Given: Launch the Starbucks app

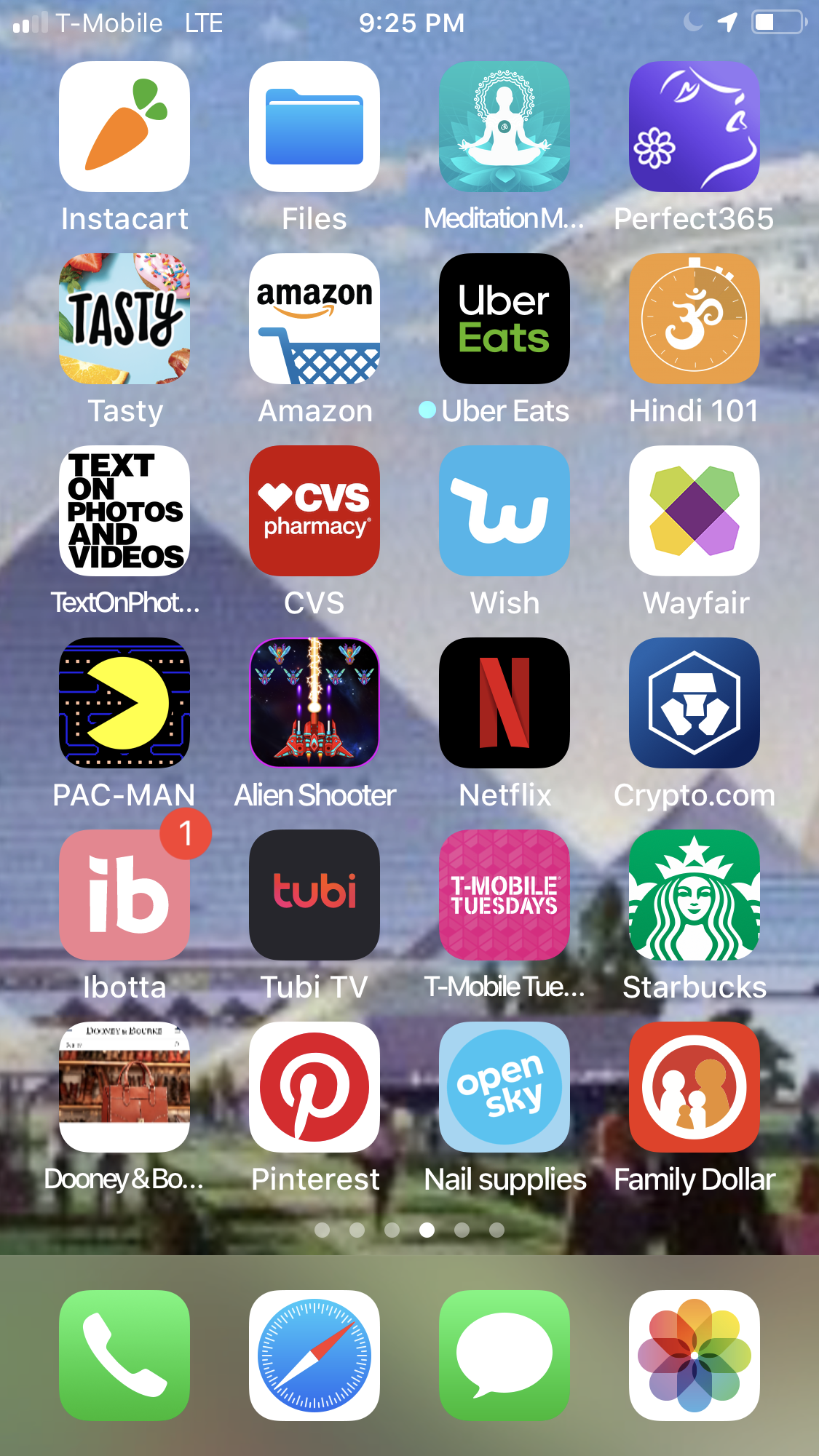Looking at the screenshot, I should tap(695, 895).
